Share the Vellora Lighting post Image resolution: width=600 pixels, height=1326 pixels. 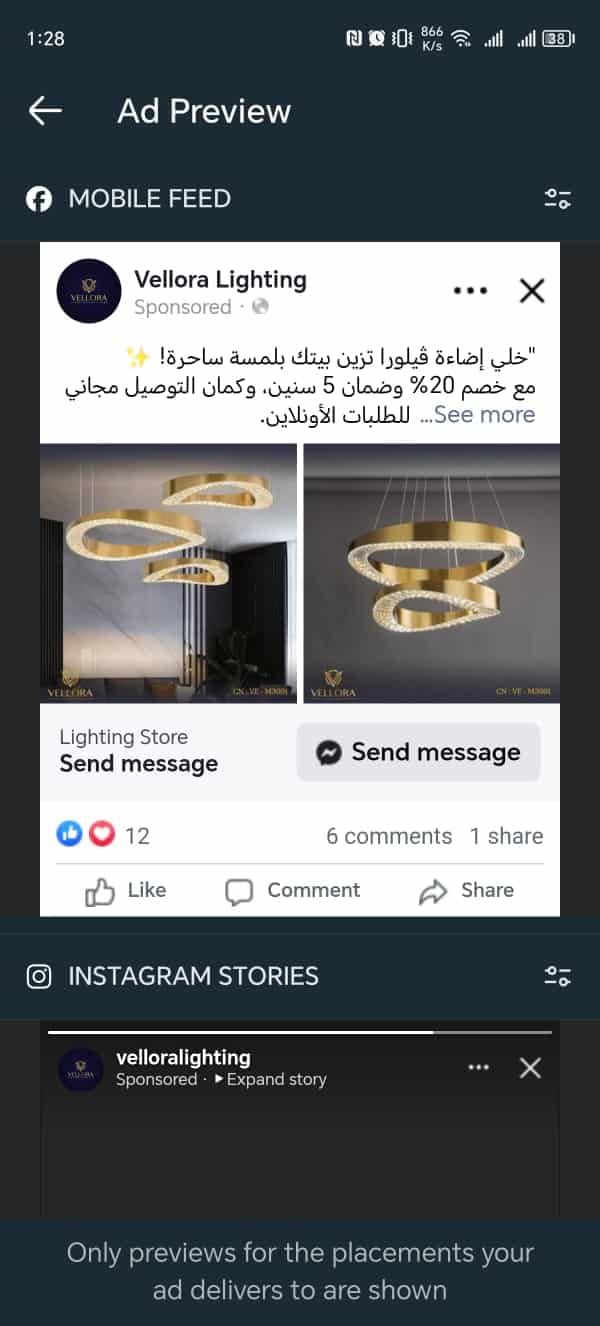pos(467,890)
